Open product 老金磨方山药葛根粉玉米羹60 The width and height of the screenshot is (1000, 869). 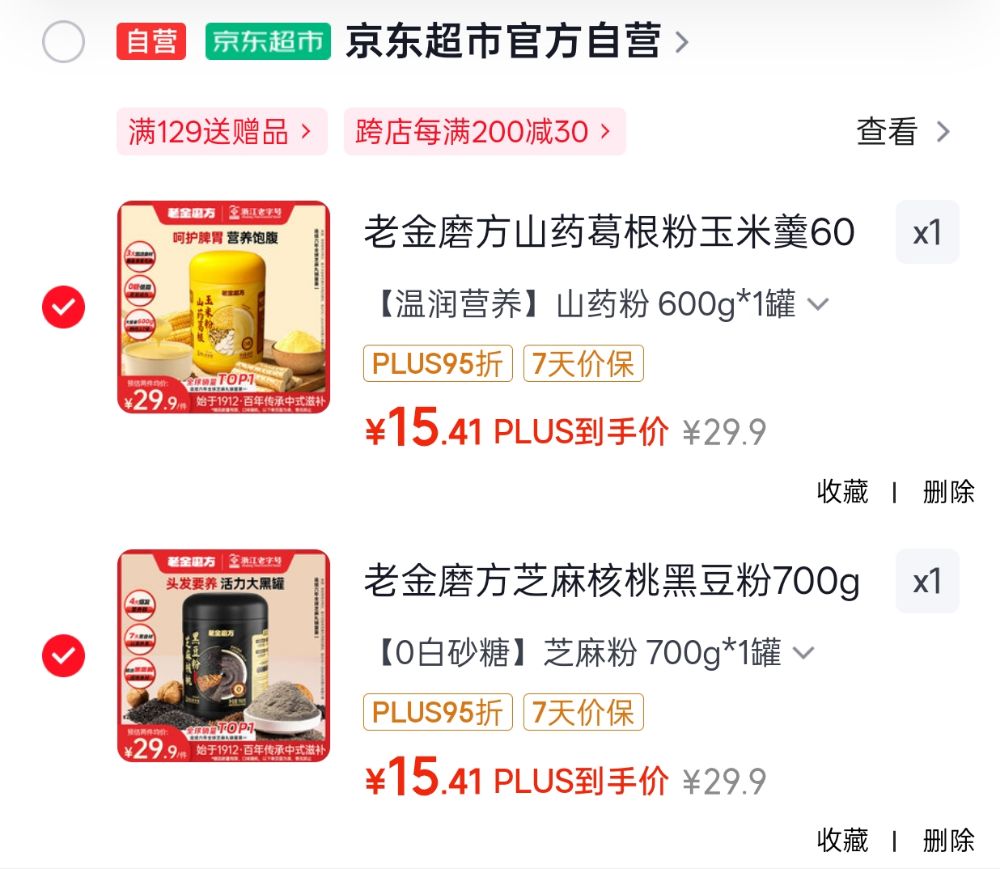click(x=608, y=233)
